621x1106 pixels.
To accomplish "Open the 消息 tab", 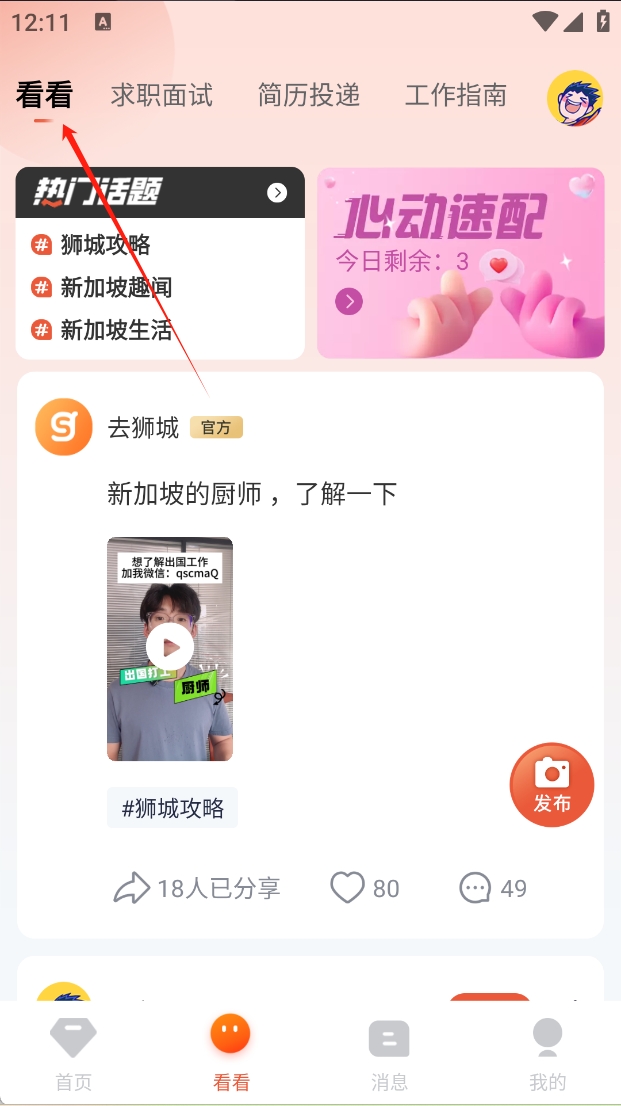I will 389,1052.
